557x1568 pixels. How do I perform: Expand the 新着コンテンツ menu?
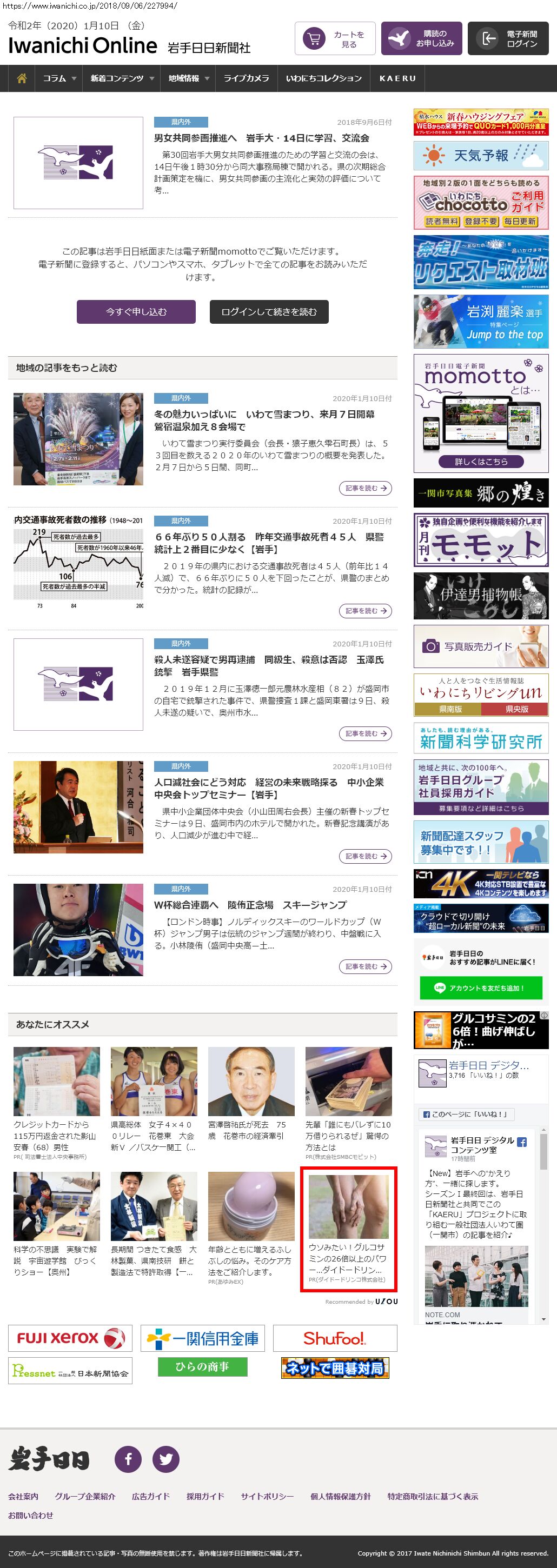coord(122,78)
